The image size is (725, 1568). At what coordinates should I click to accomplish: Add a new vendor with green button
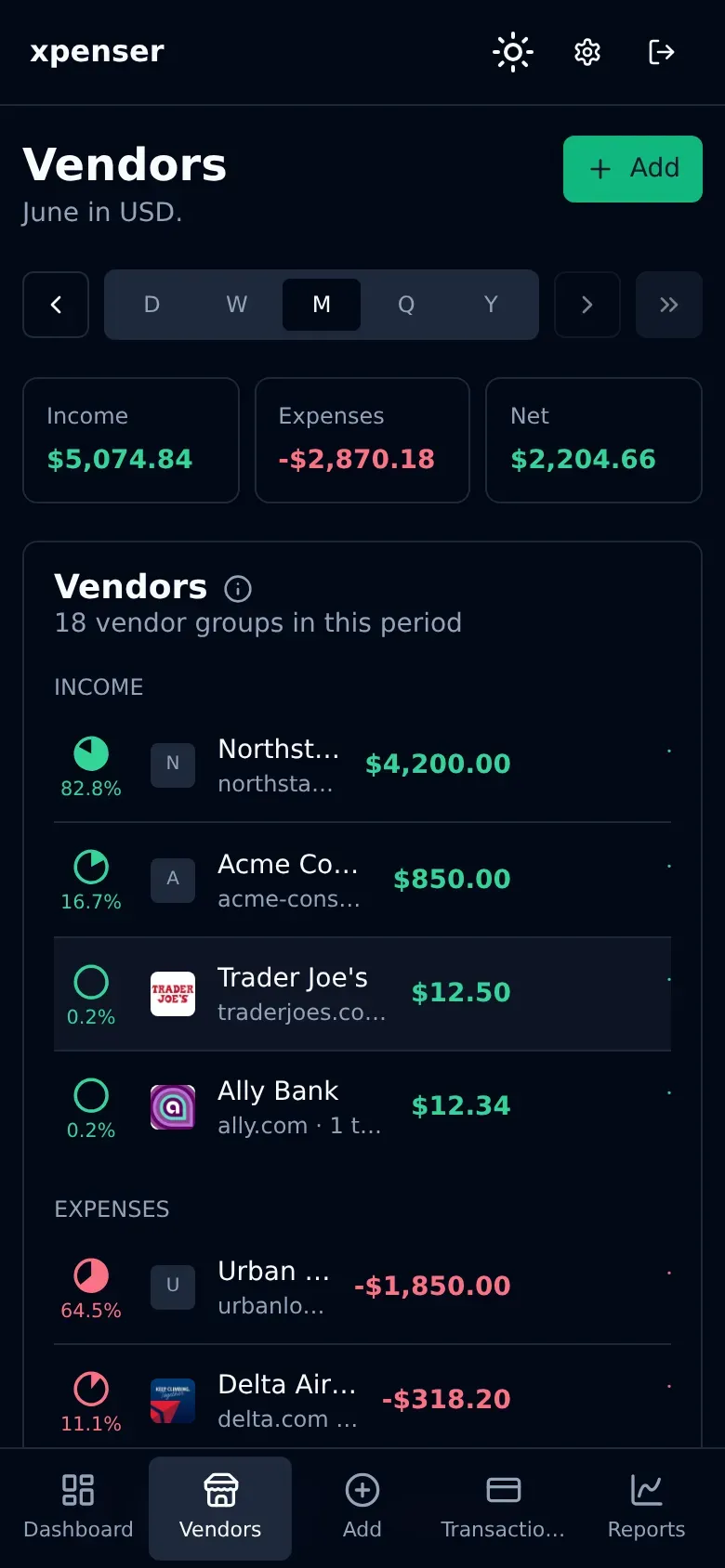click(633, 168)
